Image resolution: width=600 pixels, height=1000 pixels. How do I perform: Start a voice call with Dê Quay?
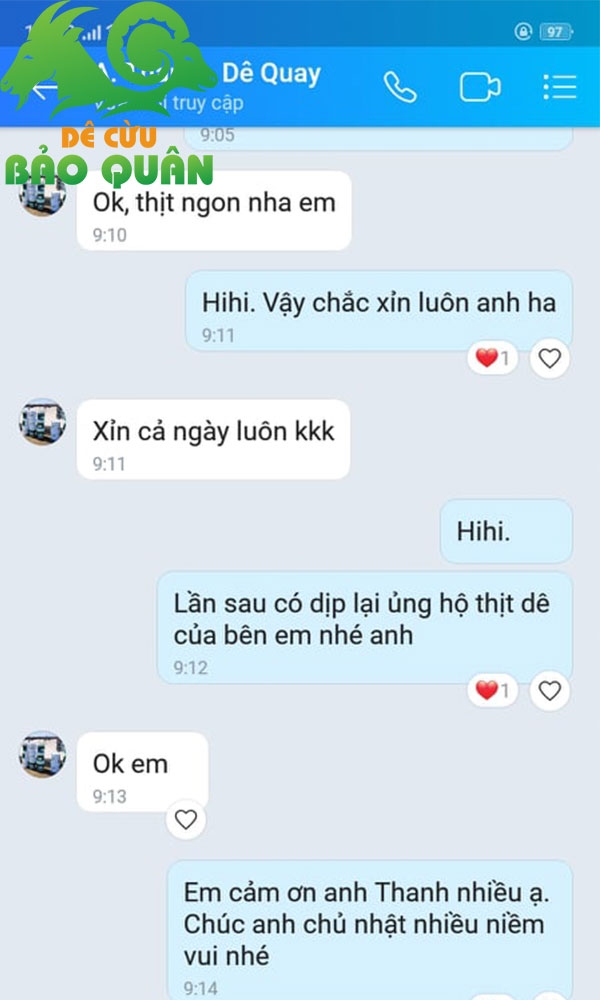click(400, 87)
